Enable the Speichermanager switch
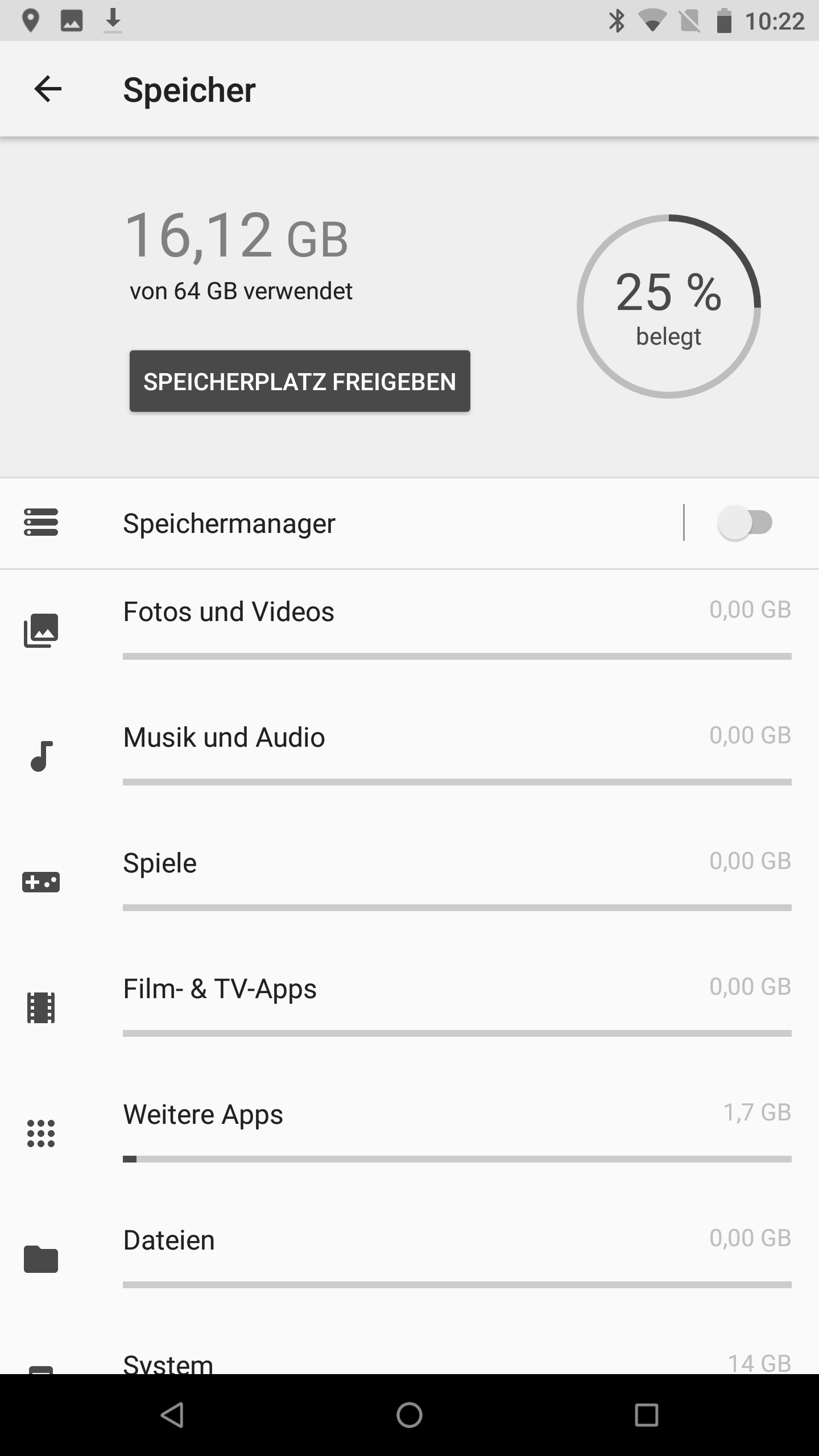The width and height of the screenshot is (819, 1456). [x=745, y=523]
